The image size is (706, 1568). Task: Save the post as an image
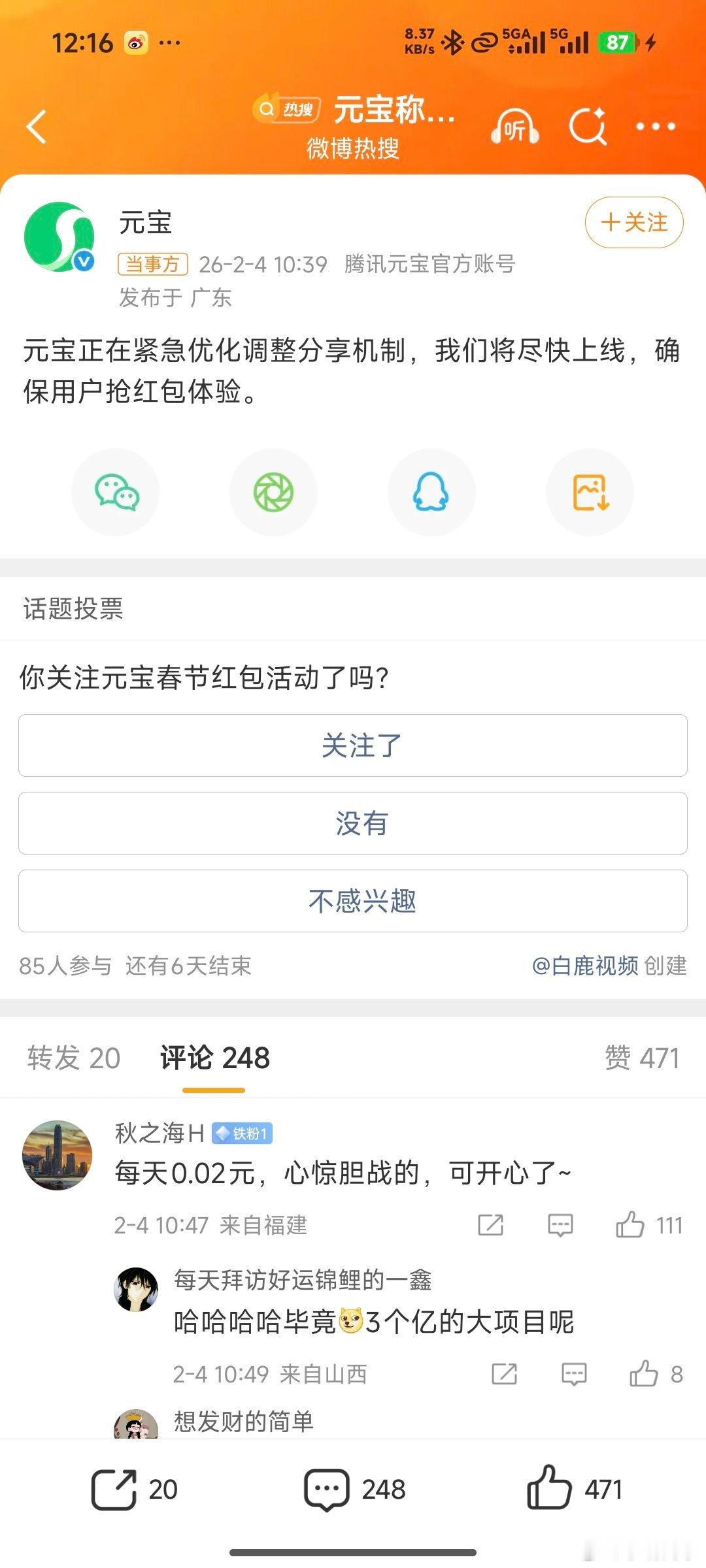tap(589, 492)
